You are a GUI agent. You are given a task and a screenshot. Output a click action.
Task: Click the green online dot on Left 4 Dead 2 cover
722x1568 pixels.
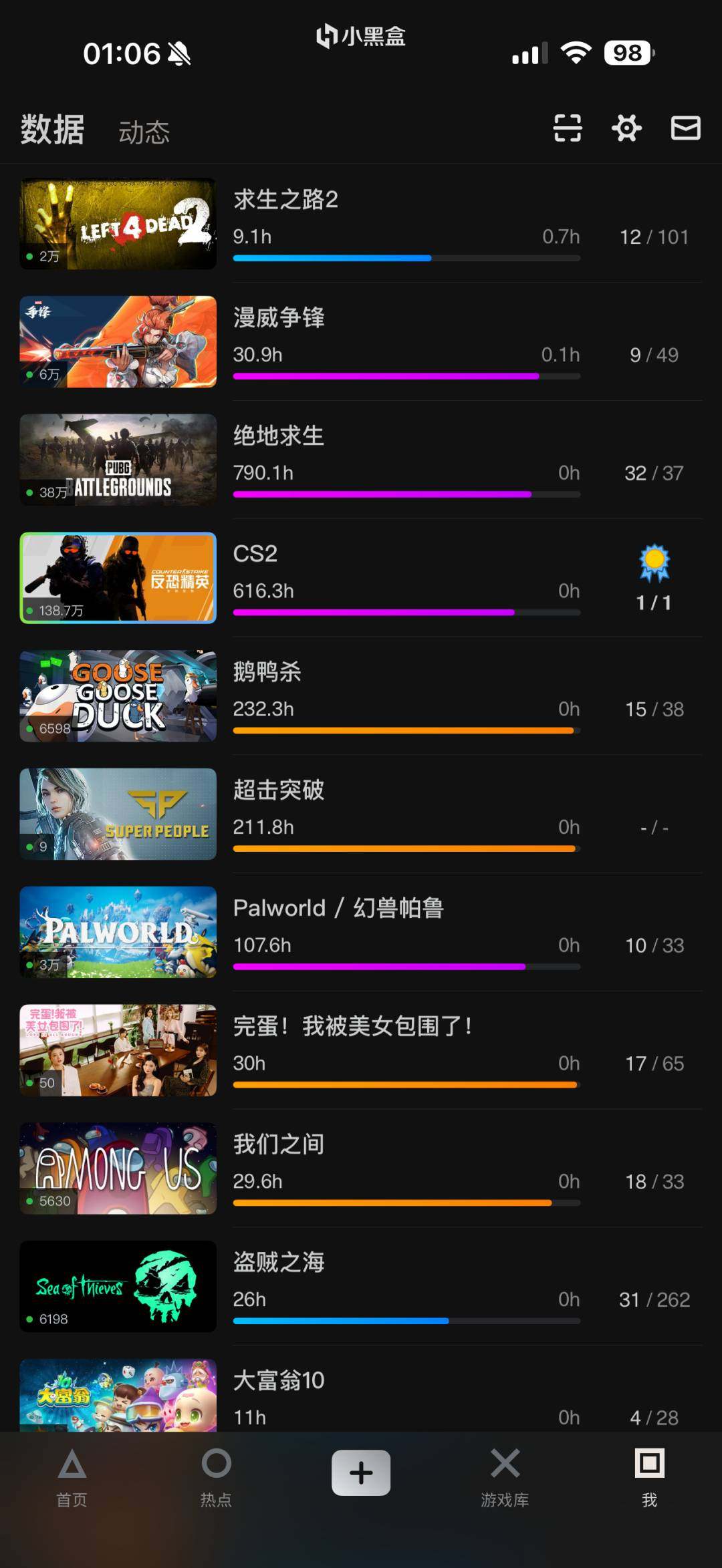29,254
